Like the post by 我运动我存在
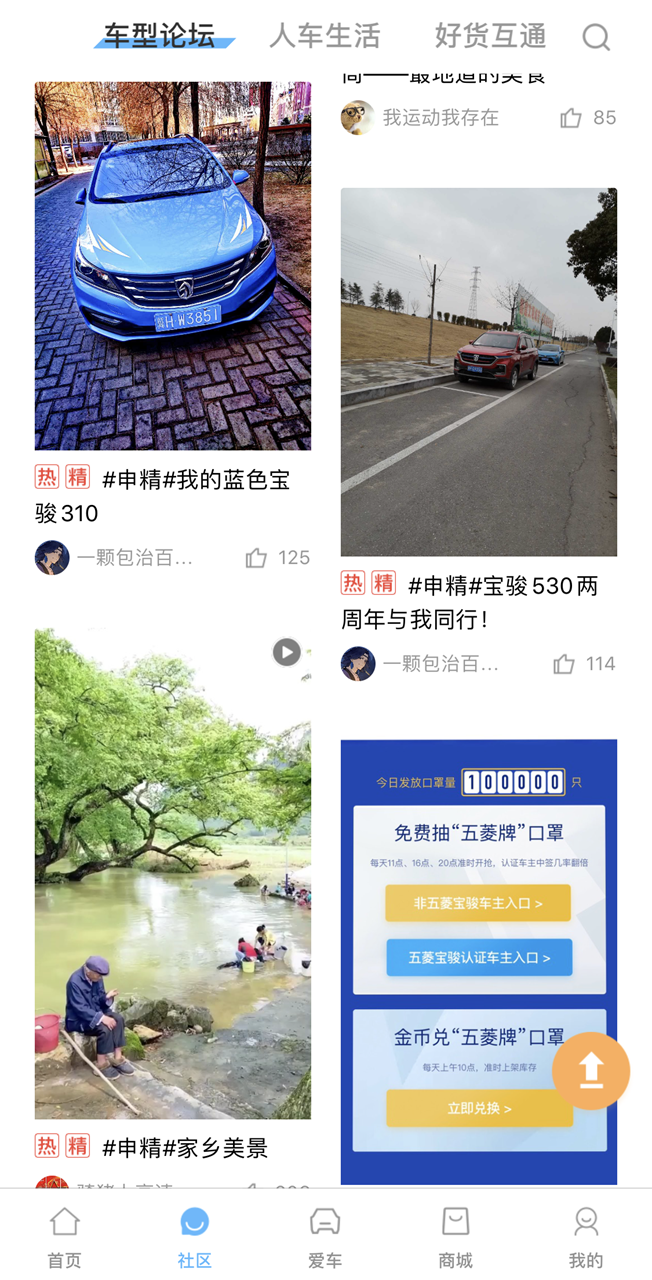Image resolution: width=652 pixels, height=1280 pixels. pyautogui.click(x=571, y=118)
